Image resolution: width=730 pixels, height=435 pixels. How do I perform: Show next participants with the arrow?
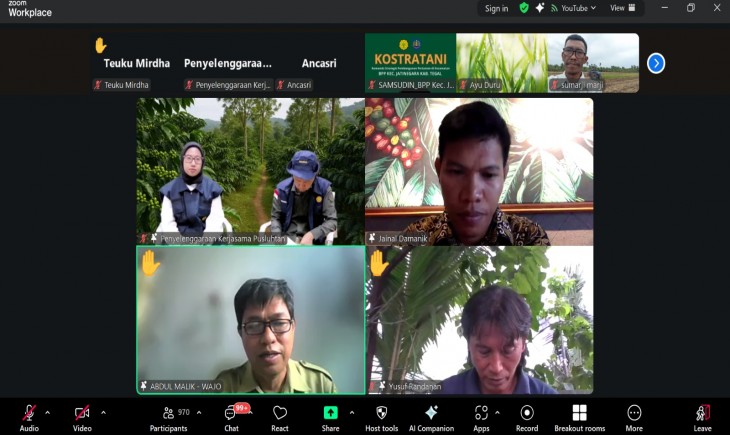656,63
